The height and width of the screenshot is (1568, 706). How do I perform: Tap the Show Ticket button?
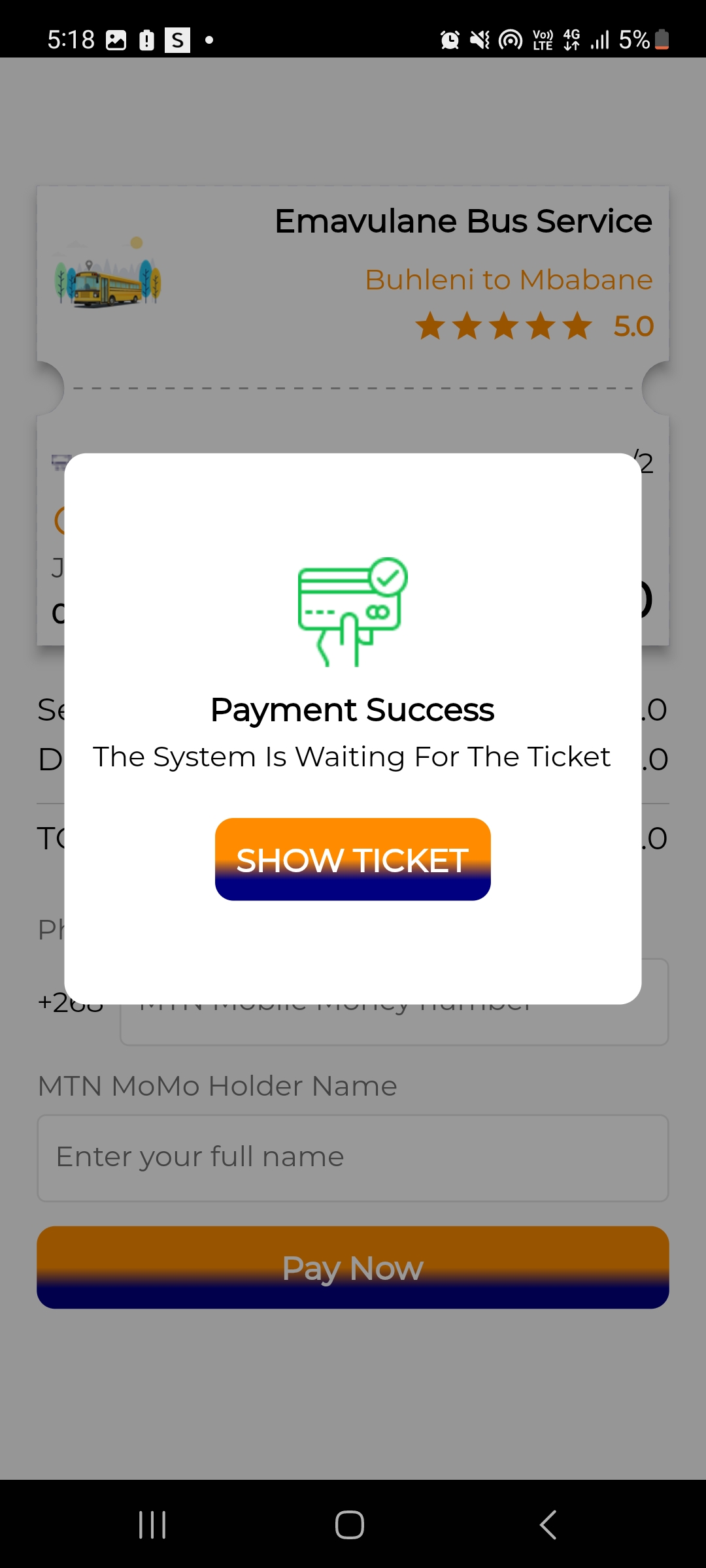pos(353,859)
